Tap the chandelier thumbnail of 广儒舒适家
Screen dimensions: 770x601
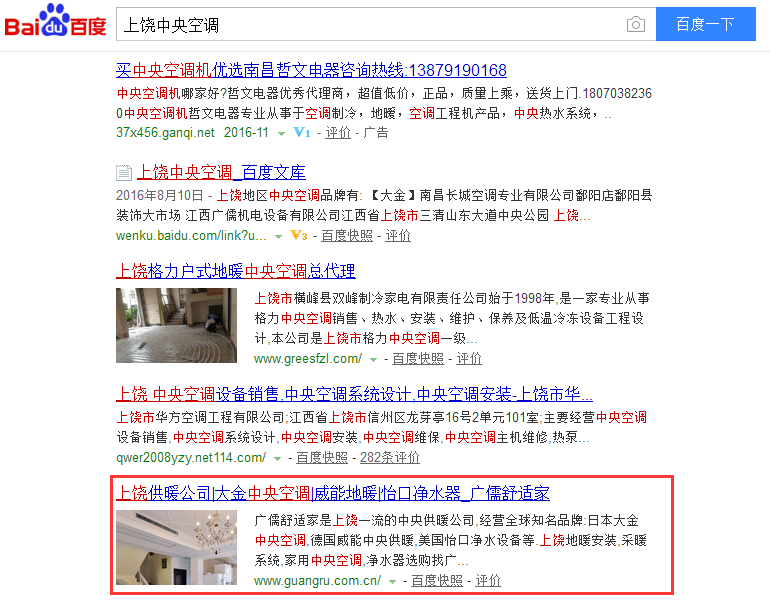click(176, 547)
